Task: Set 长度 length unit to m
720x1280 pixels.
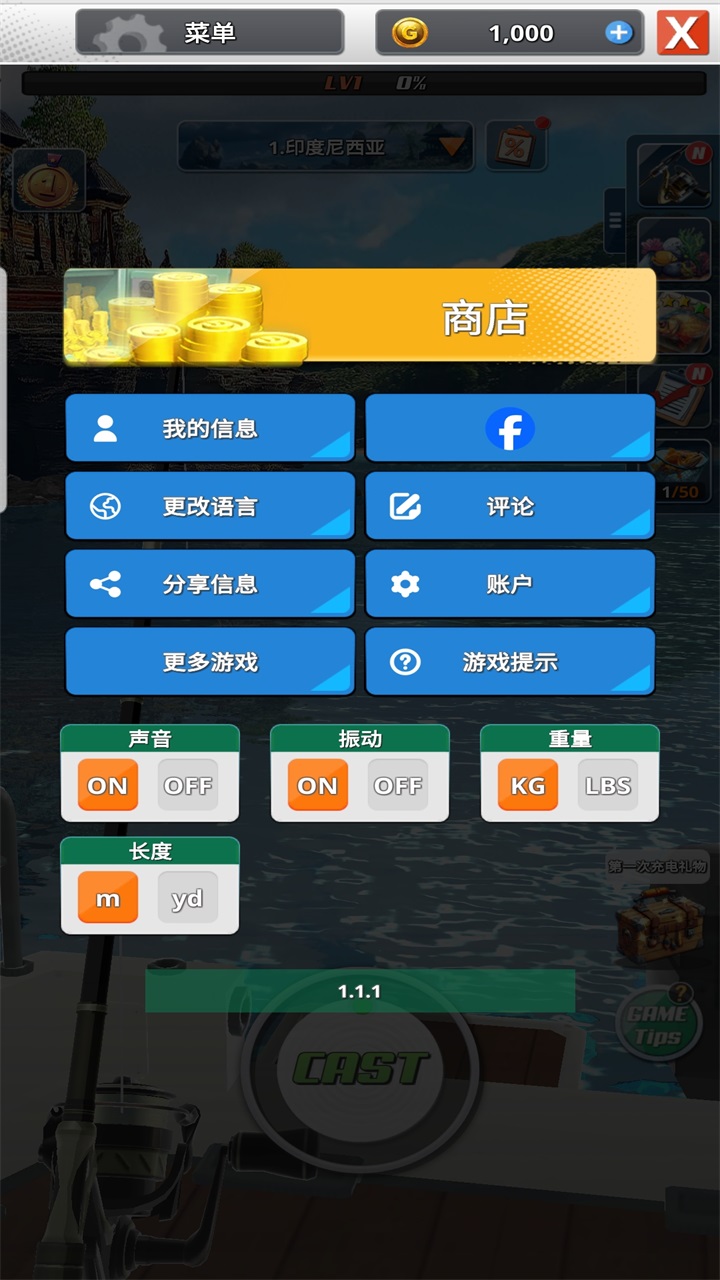Action: (108, 898)
